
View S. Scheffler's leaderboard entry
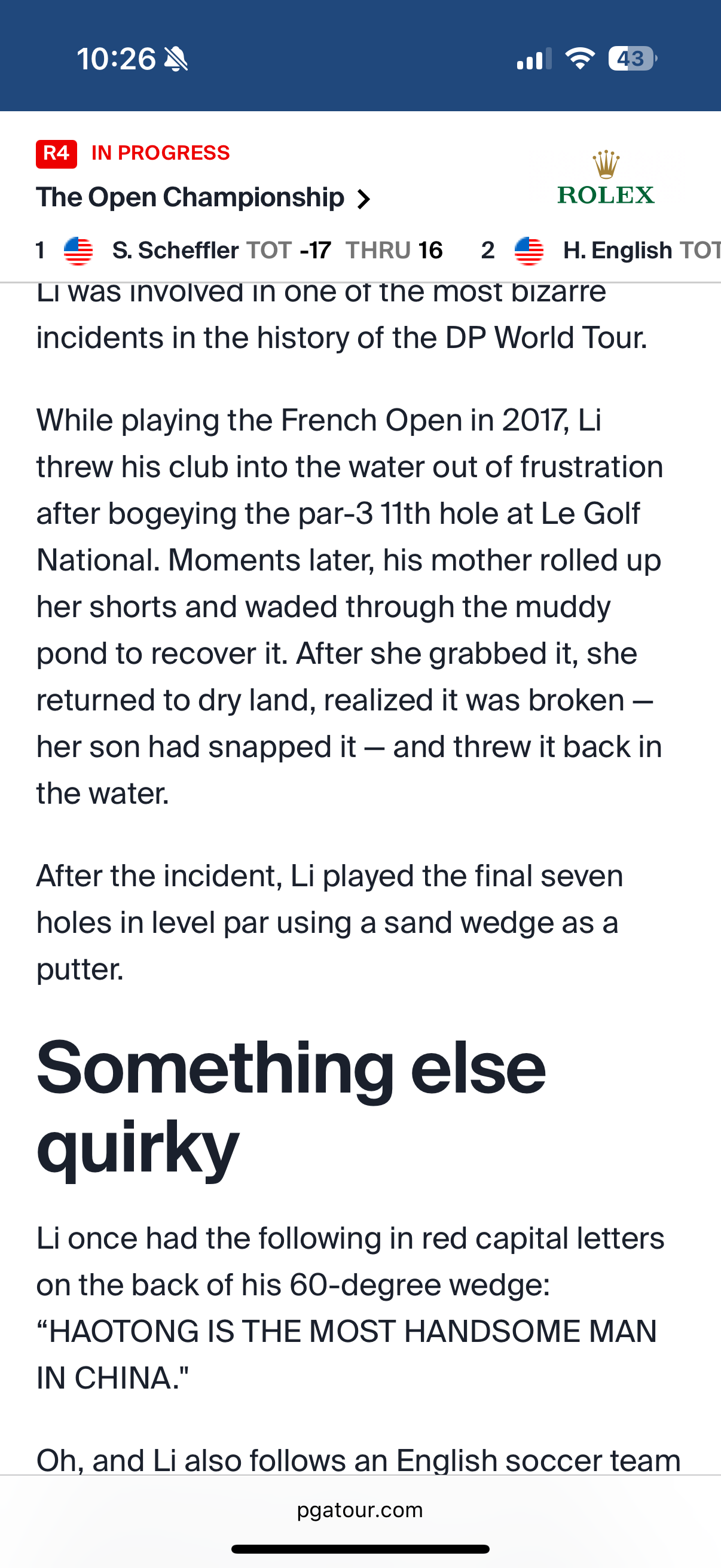[239, 250]
